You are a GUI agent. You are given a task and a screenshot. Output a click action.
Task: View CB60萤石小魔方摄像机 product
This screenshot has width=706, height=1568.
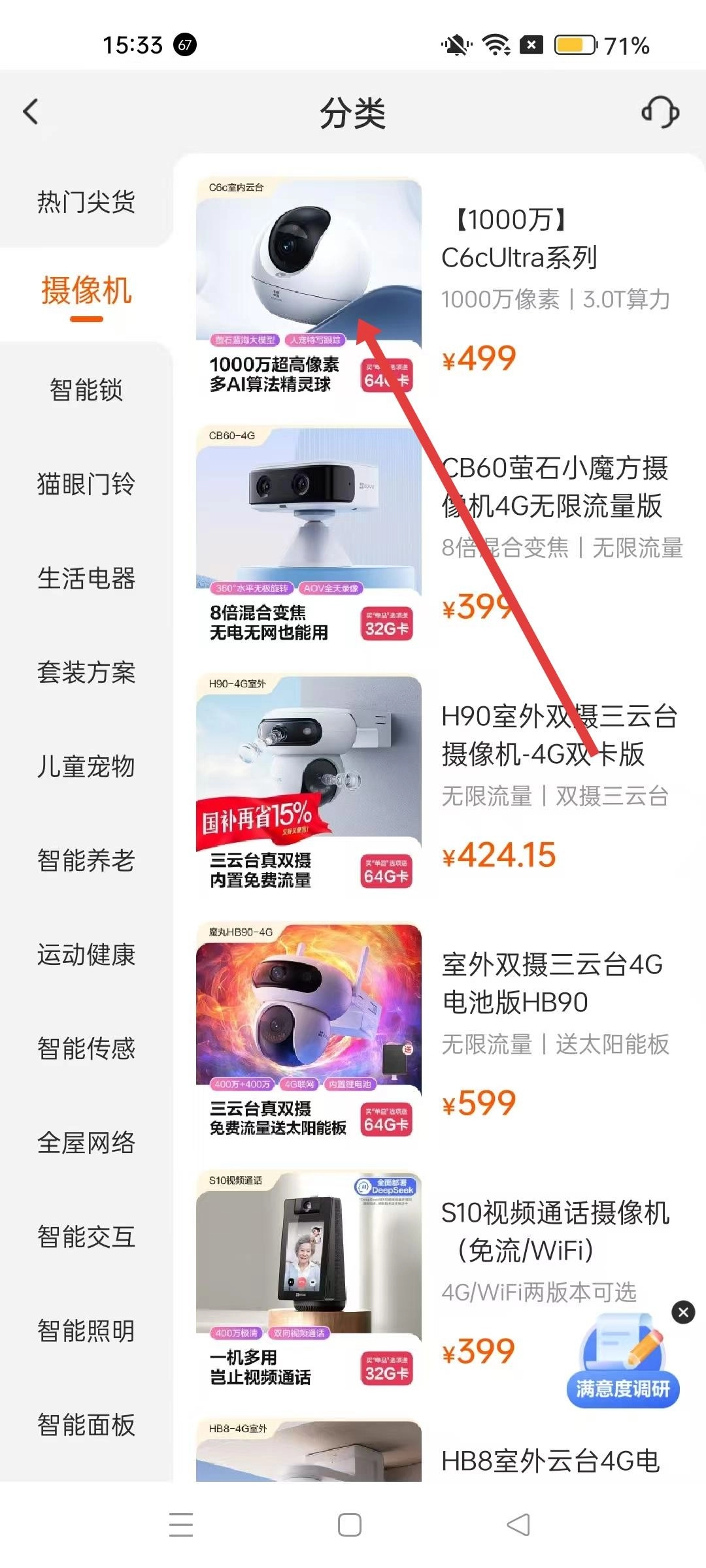click(554, 487)
